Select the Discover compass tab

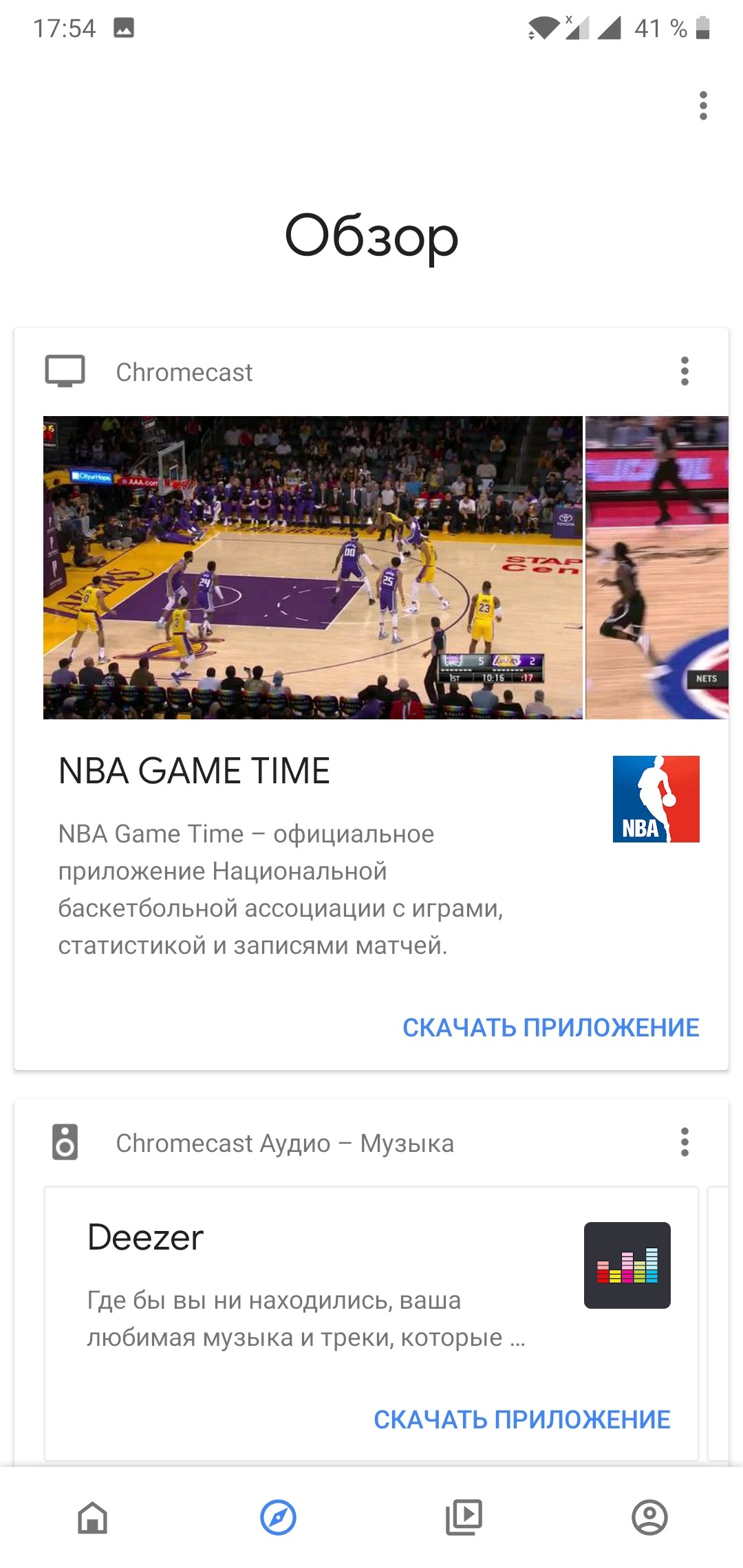[x=278, y=1518]
